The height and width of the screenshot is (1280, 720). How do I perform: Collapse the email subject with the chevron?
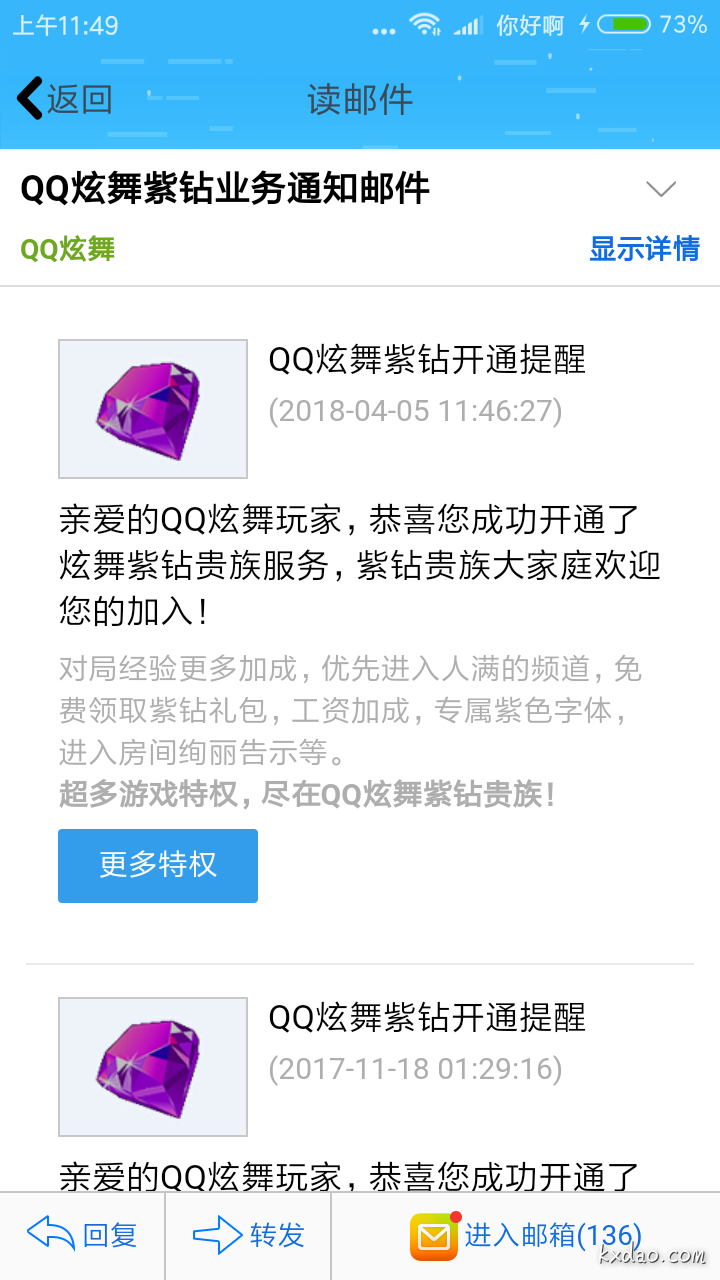point(661,188)
